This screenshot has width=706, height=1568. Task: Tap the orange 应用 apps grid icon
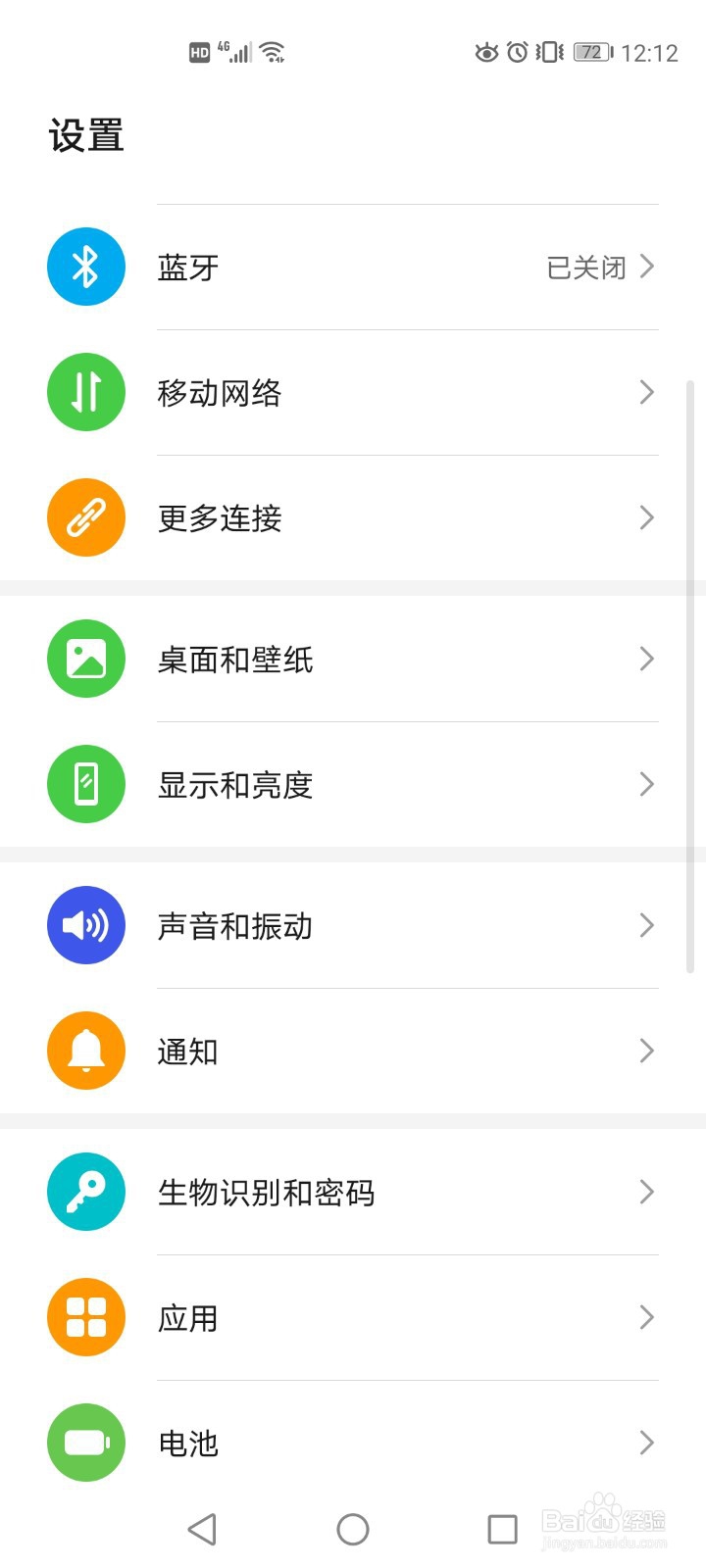click(85, 1316)
